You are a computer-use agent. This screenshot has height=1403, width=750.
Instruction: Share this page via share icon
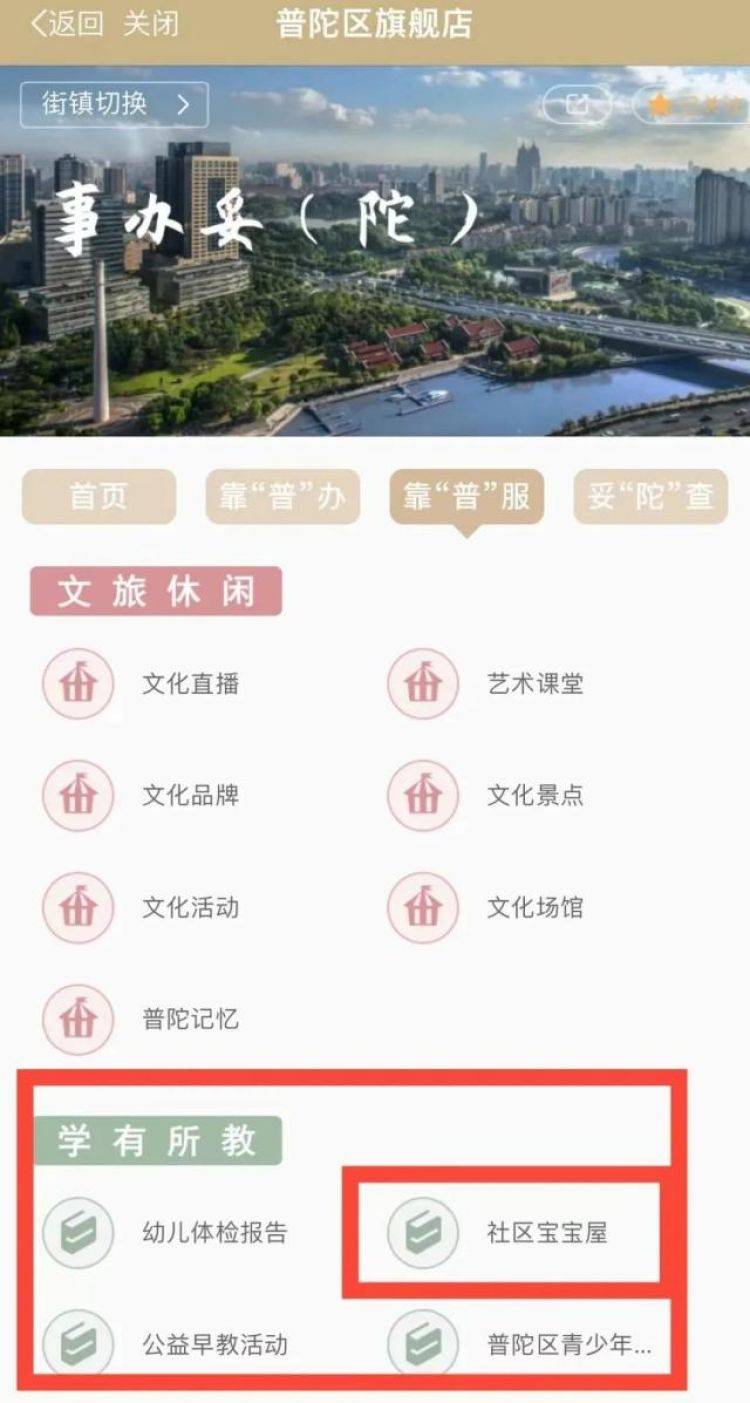(x=577, y=105)
